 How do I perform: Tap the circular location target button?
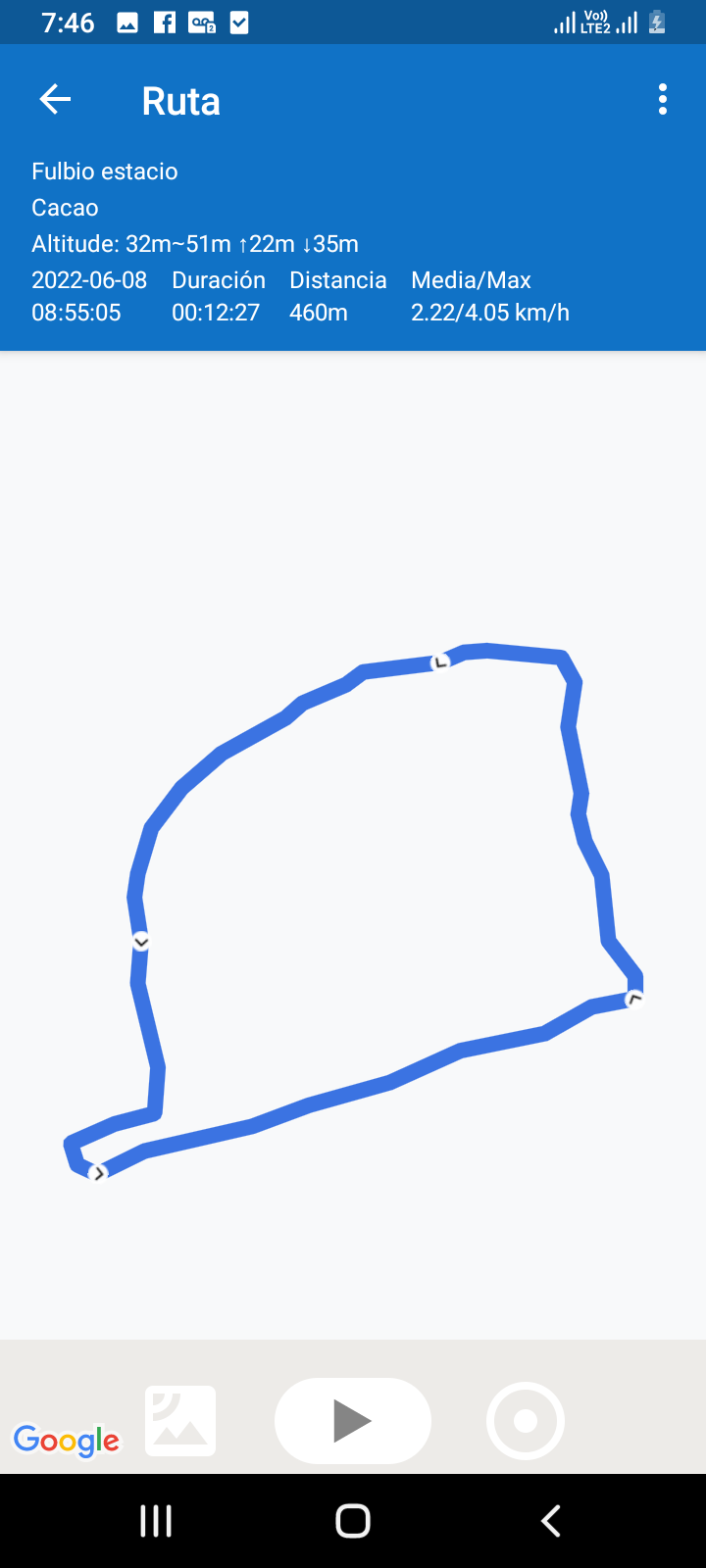(526, 1421)
